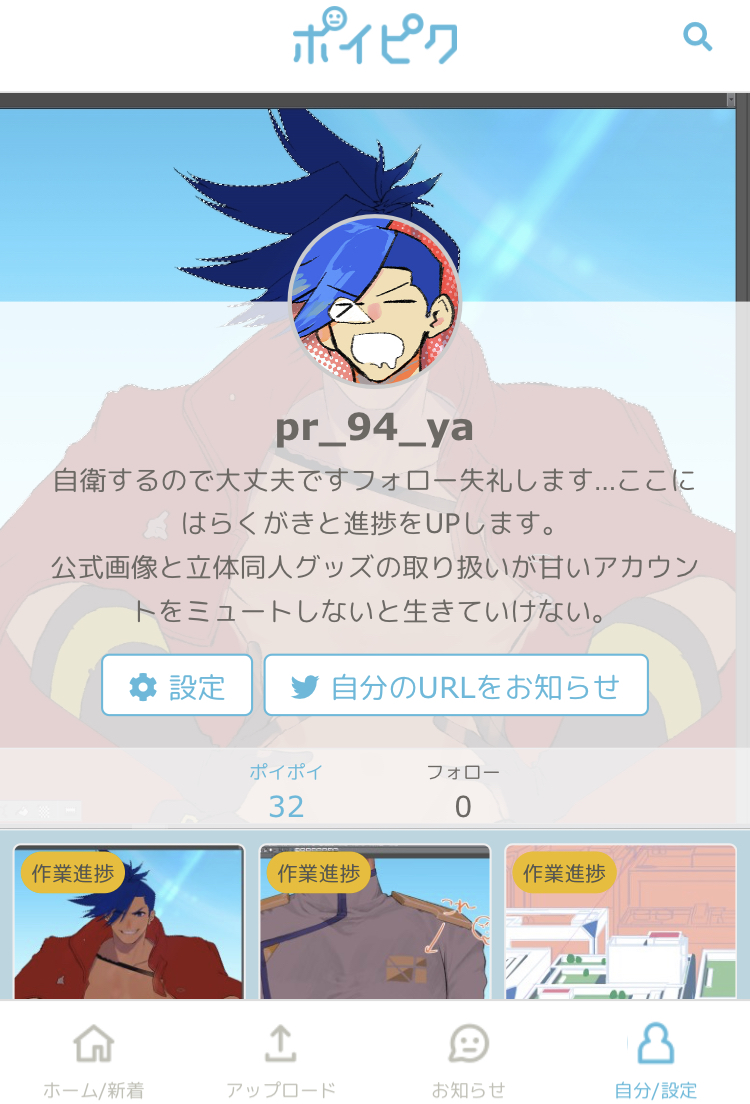Switch to the ホーム/新着 tab
Viewport: 750px width, 1104px height.
point(93,1060)
